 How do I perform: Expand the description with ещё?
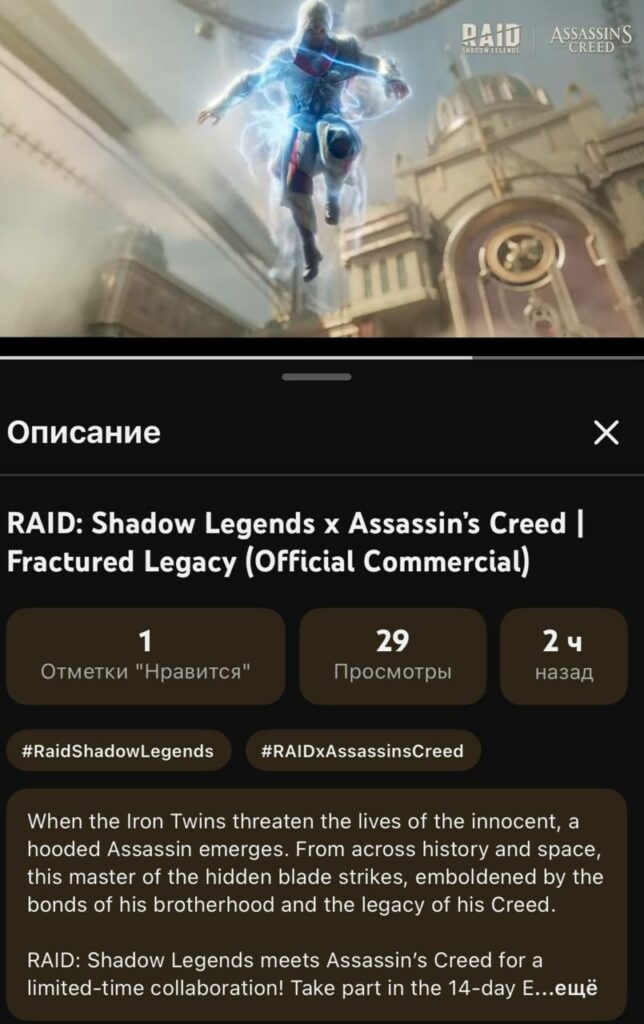pos(581,987)
